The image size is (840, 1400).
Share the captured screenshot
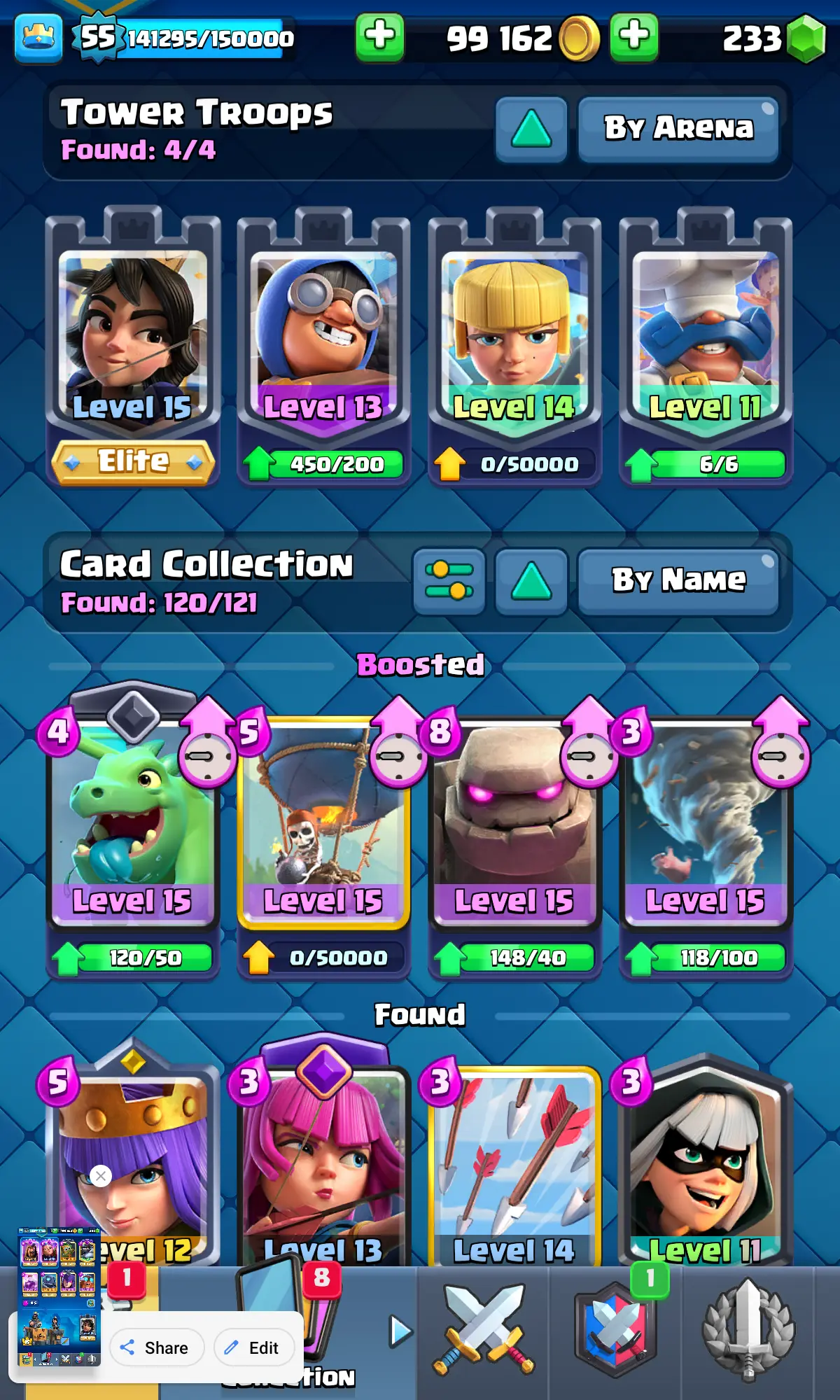(x=156, y=1347)
